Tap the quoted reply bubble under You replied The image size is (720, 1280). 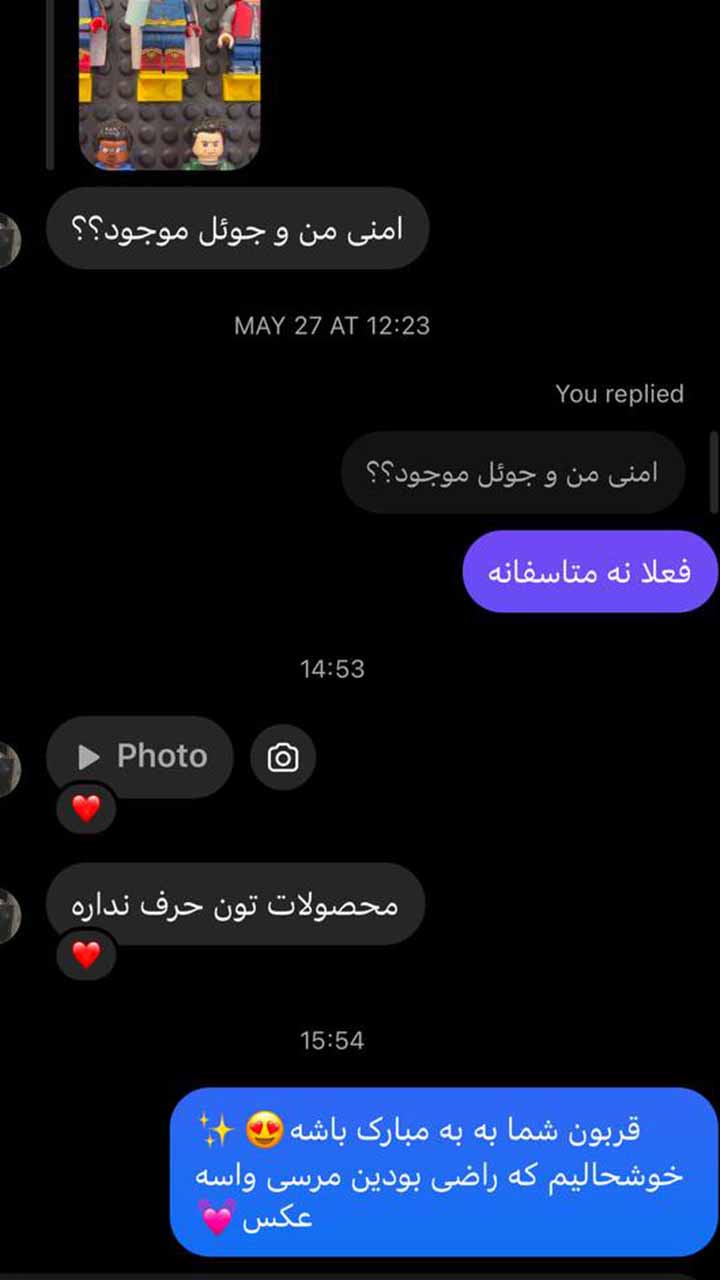[x=513, y=473]
